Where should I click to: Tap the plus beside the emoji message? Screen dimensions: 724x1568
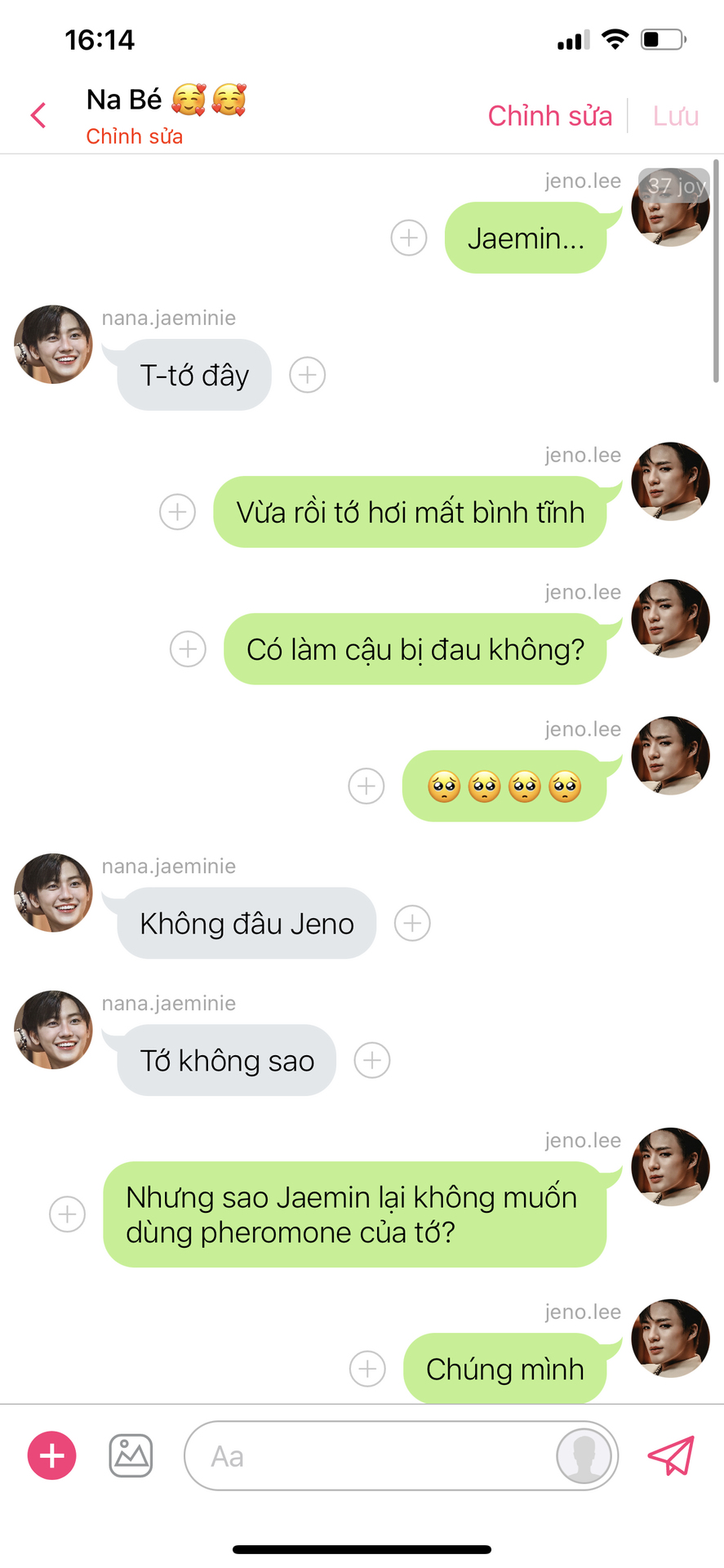click(x=366, y=786)
